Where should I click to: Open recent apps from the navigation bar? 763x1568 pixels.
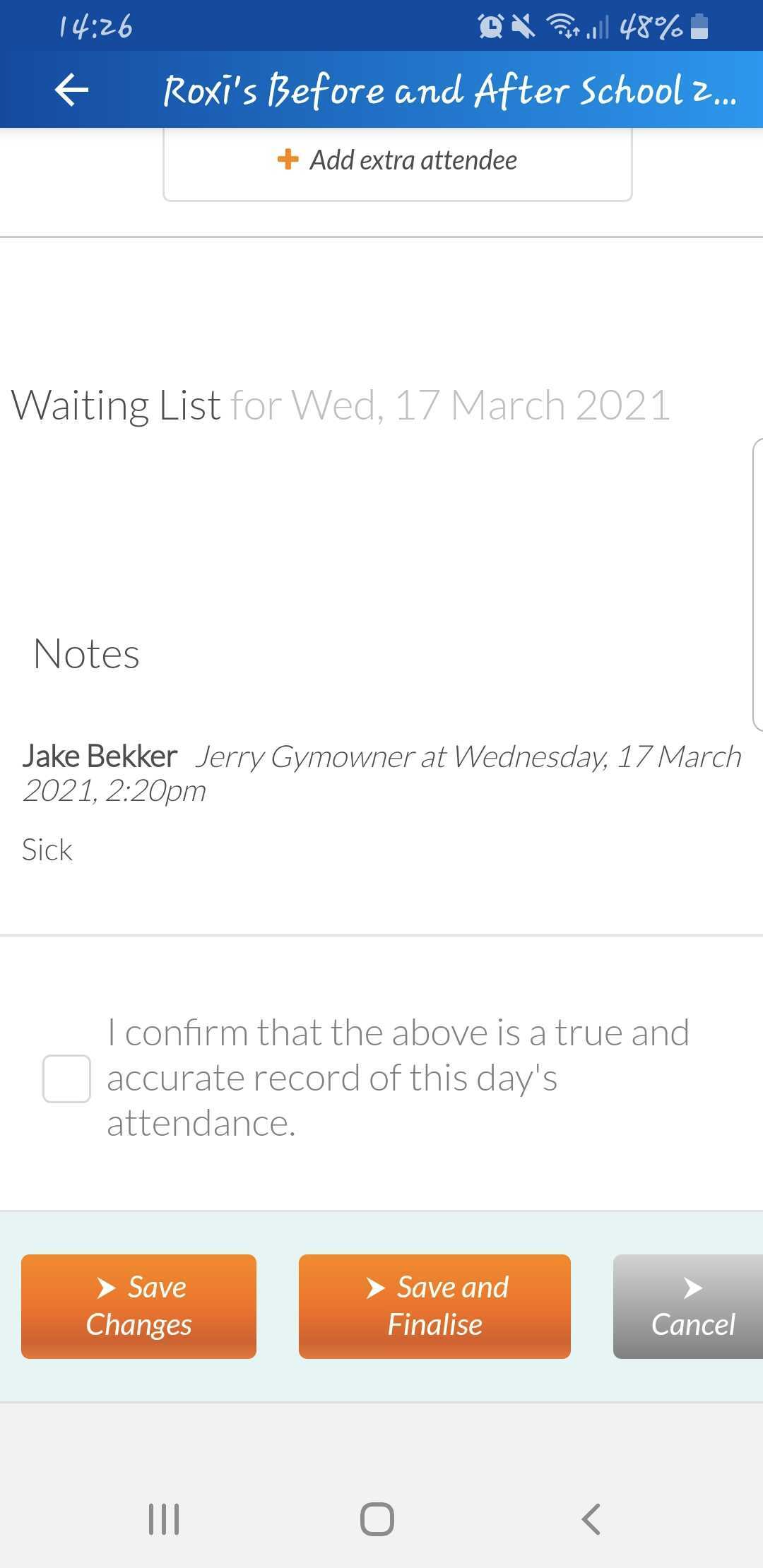click(x=164, y=1519)
